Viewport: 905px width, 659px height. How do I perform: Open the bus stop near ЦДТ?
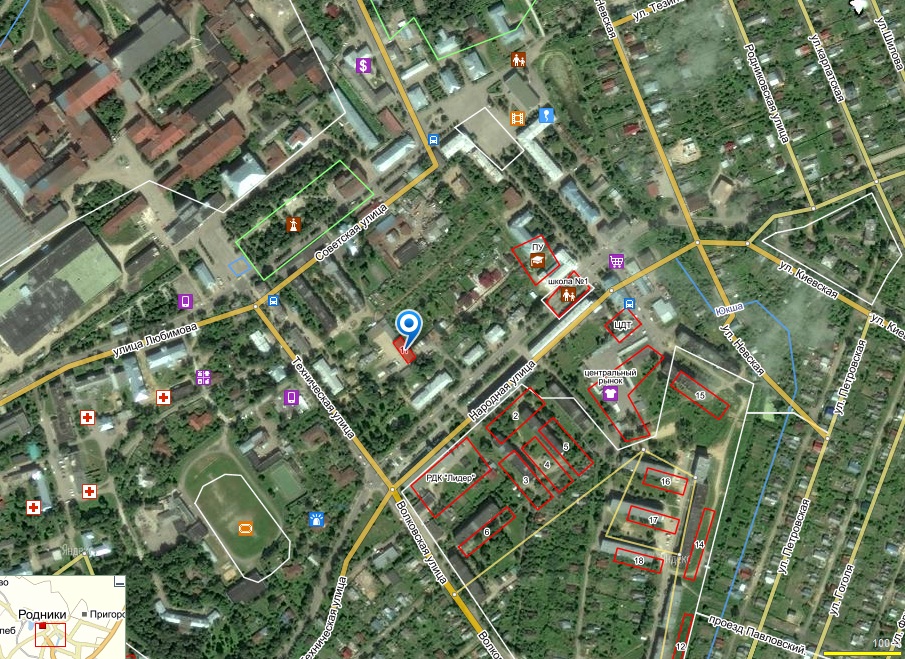[x=629, y=303]
